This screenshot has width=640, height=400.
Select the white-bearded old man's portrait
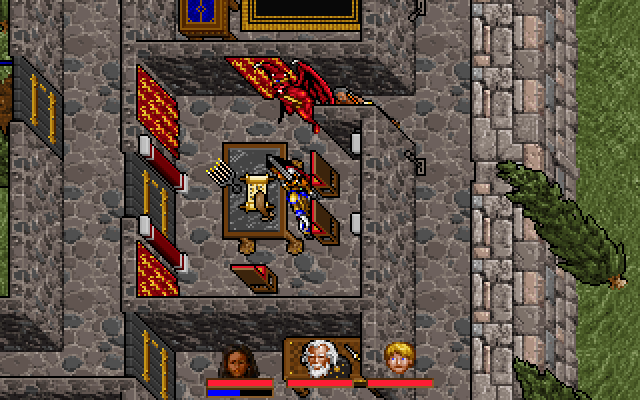(x=319, y=359)
